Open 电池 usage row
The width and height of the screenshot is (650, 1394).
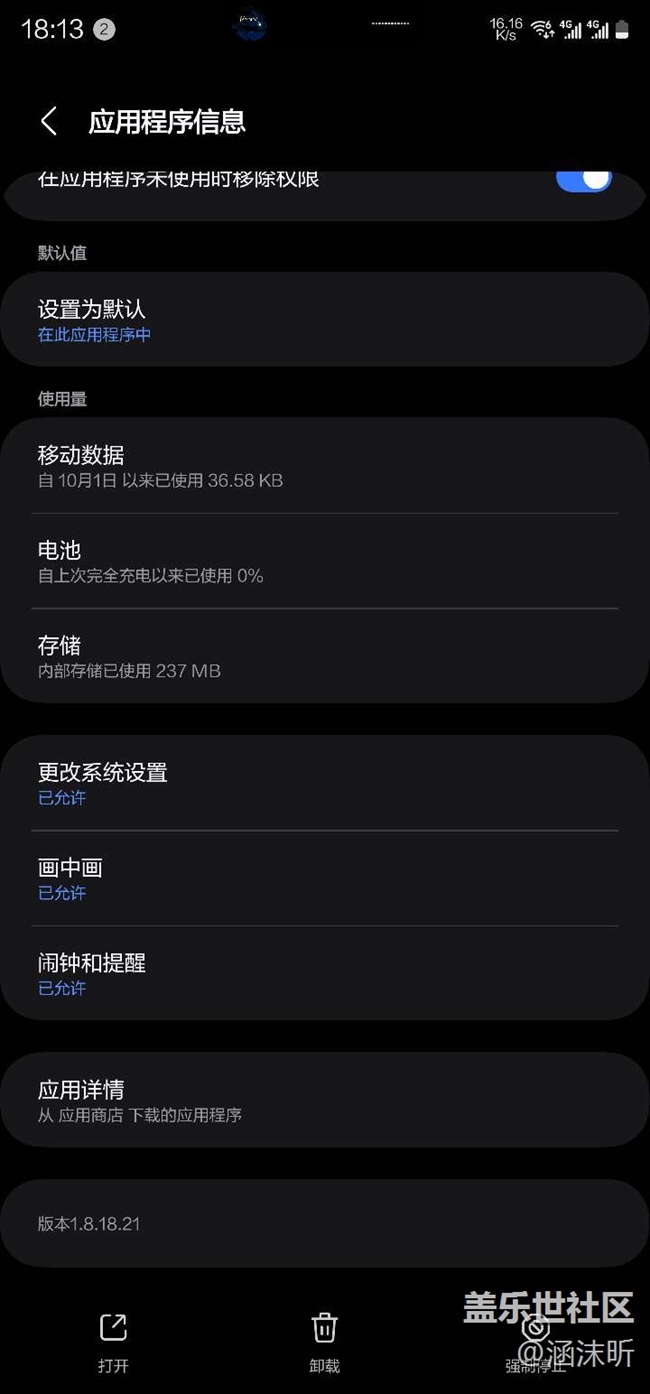point(324,561)
